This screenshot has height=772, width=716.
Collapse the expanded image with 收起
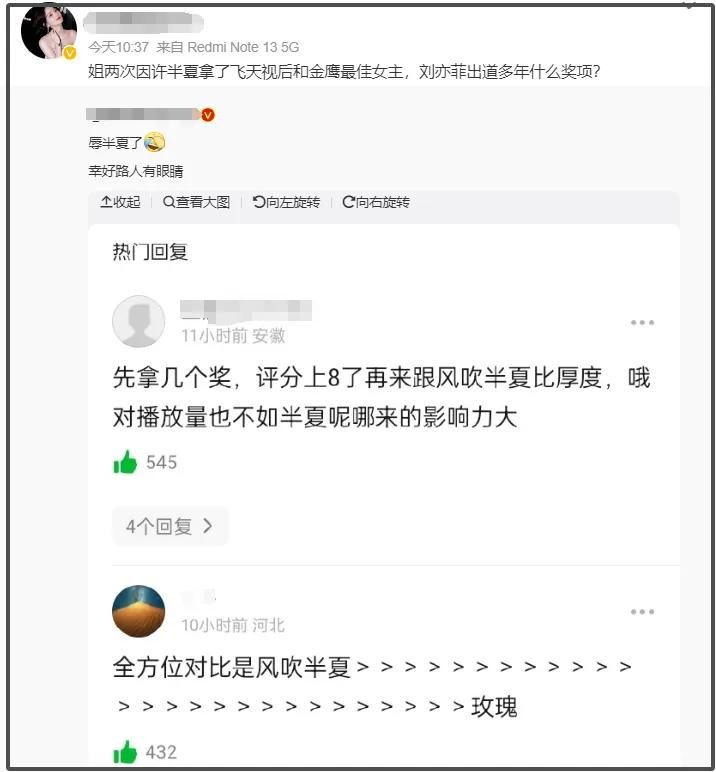click(120, 202)
